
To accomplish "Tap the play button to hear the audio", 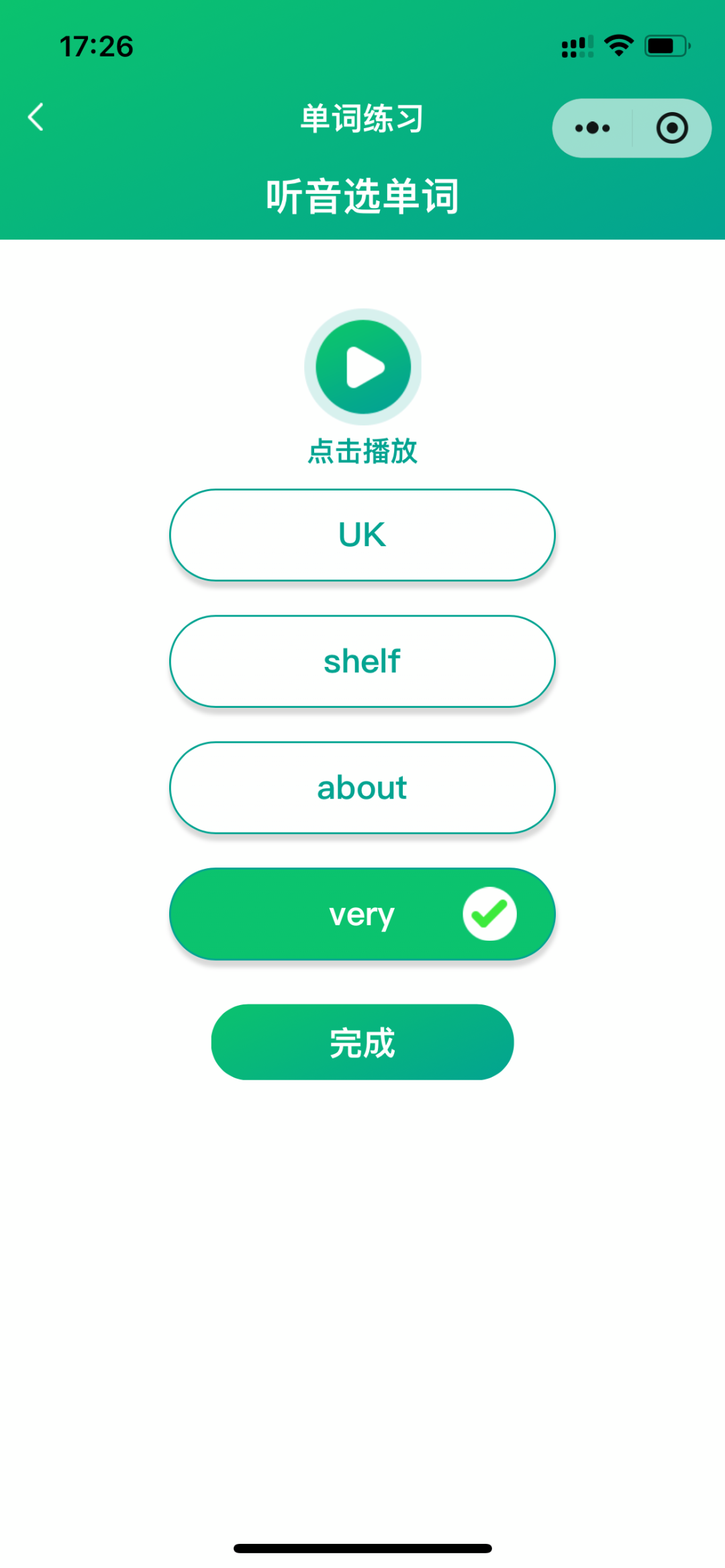I will [362, 367].
